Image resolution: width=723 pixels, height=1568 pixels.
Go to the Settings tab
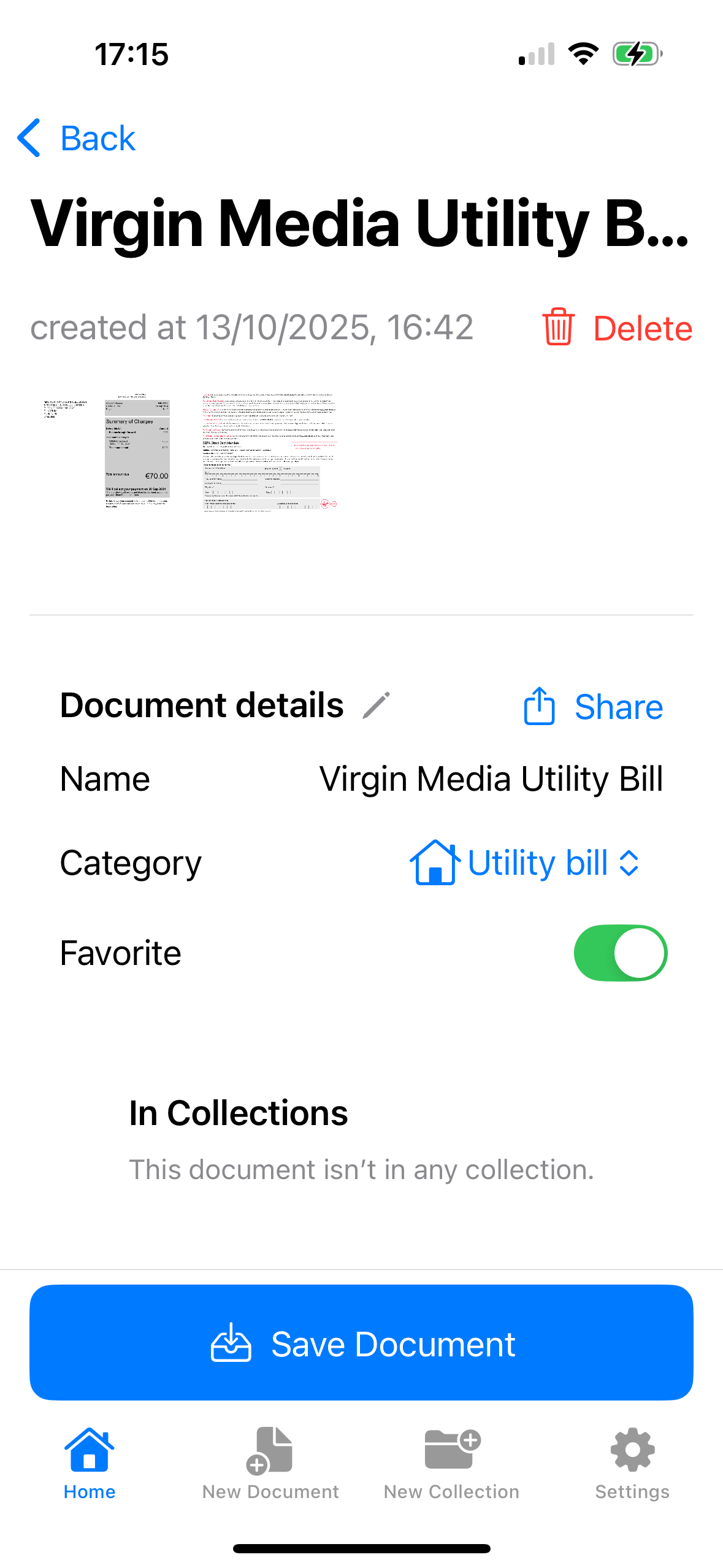[632, 1462]
